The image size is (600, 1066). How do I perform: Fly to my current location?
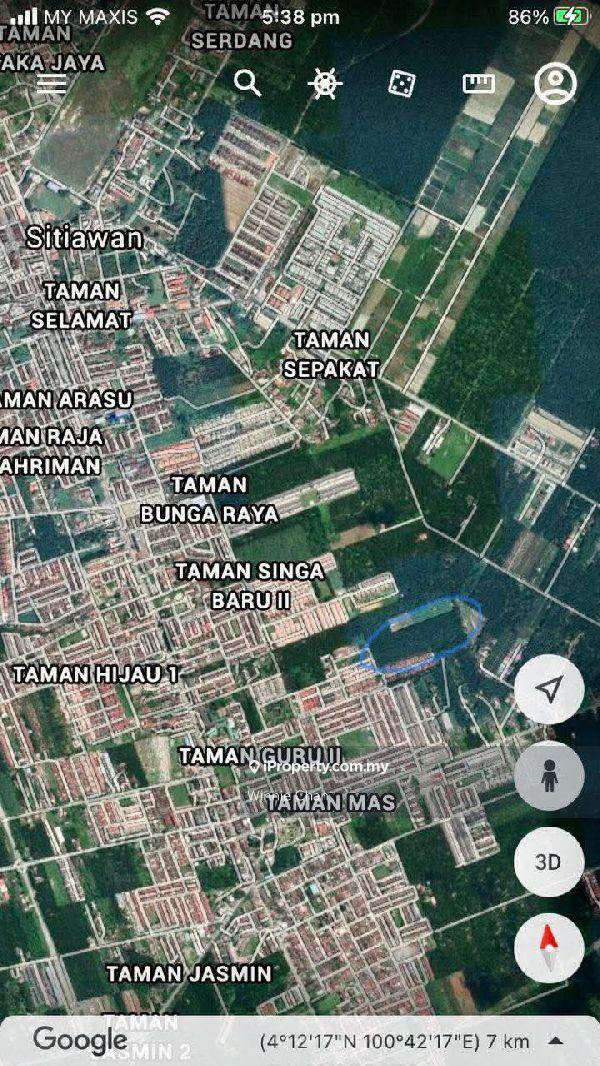click(549, 689)
